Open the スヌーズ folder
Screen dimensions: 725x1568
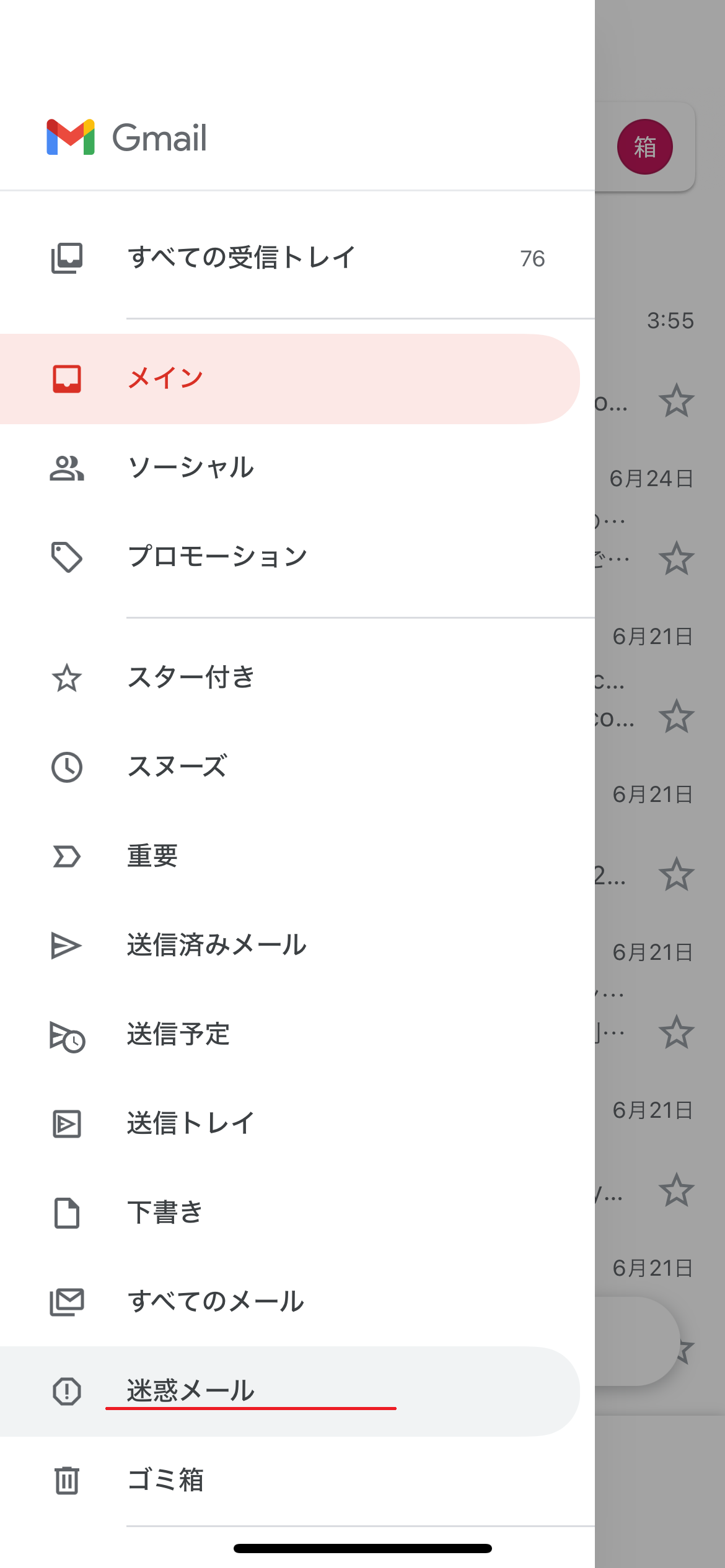pos(297,767)
